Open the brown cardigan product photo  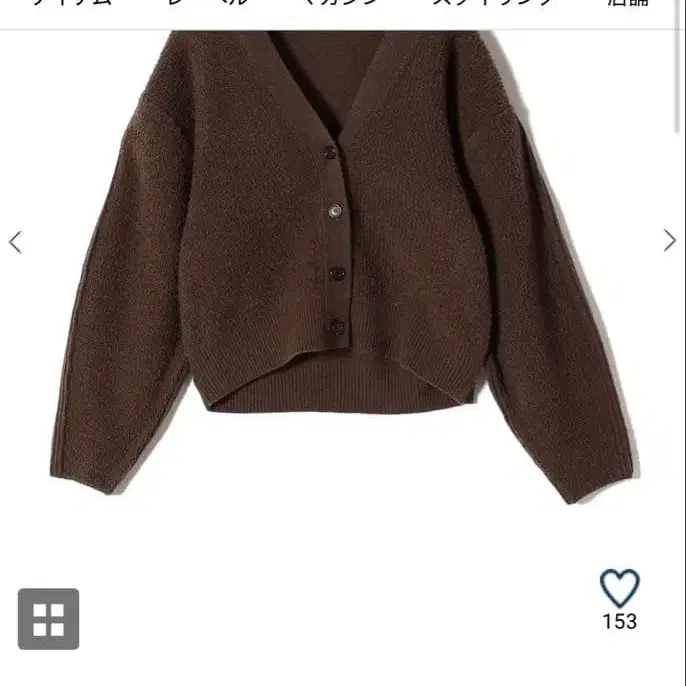pos(340,270)
